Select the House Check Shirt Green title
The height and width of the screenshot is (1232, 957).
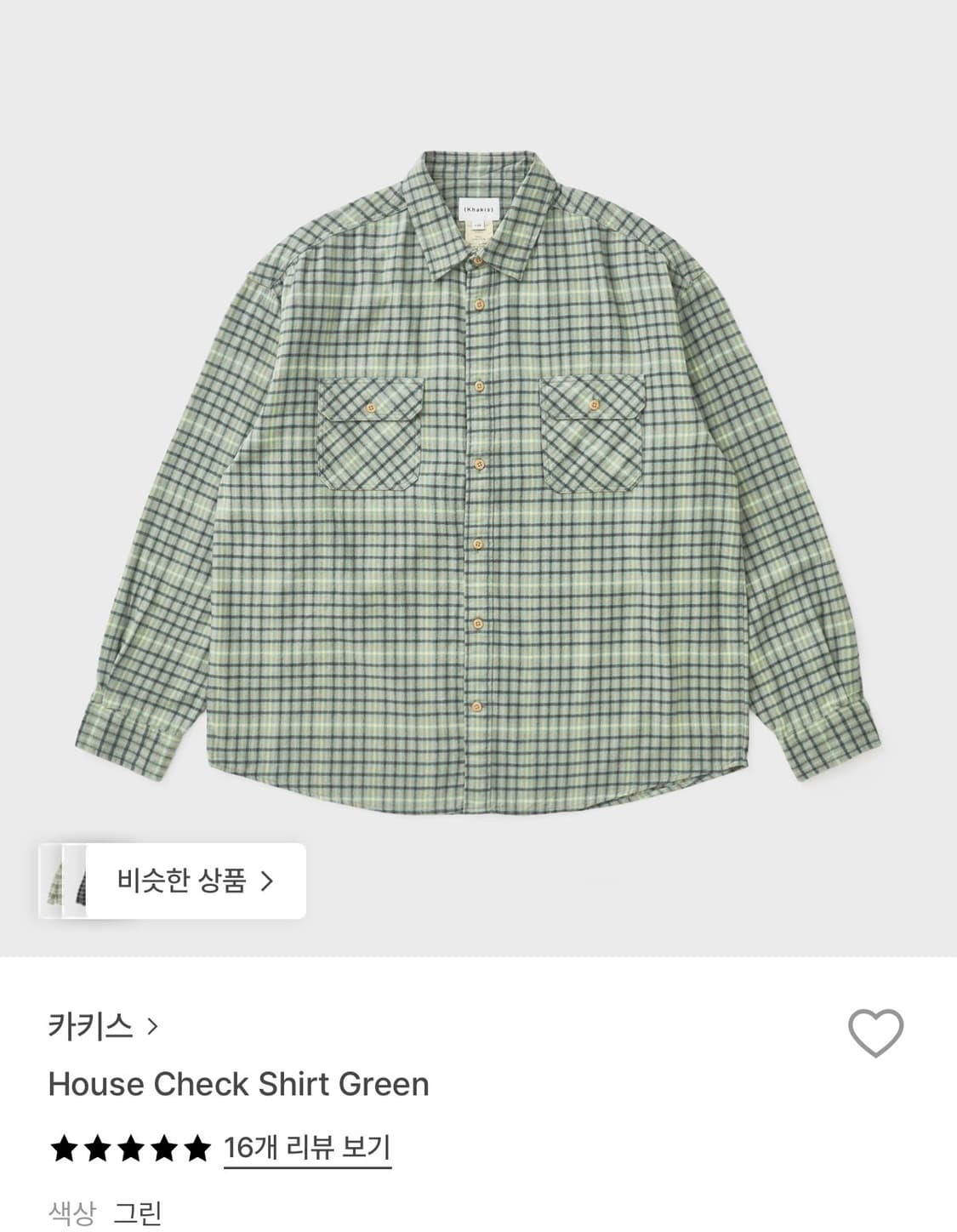pyautogui.click(x=240, y=1085)
